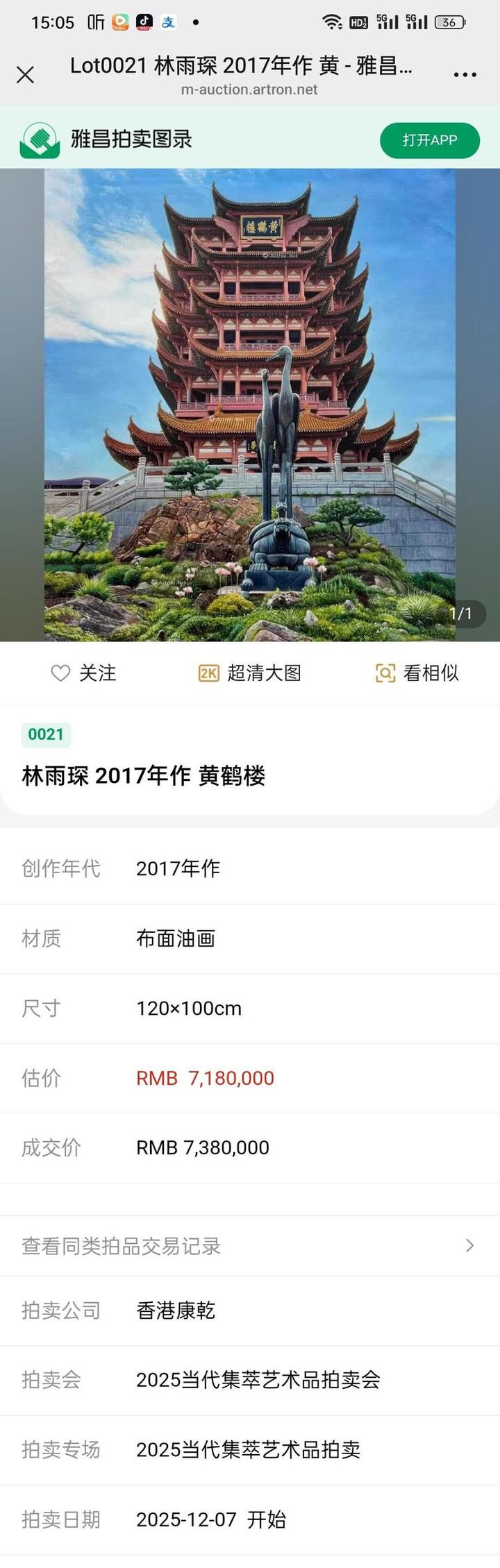Image resolution: width=500 pixels, height=1568 pixels.
Task: Tap the 打开APP button
Action: [429, 140]
